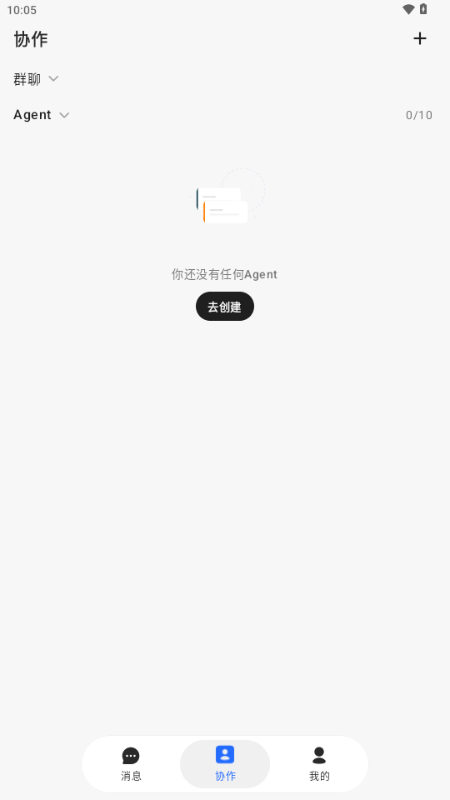Expand the 群聊 section
Screen dimensions: 450x800
pyautogui.click(x=36, y=79)
